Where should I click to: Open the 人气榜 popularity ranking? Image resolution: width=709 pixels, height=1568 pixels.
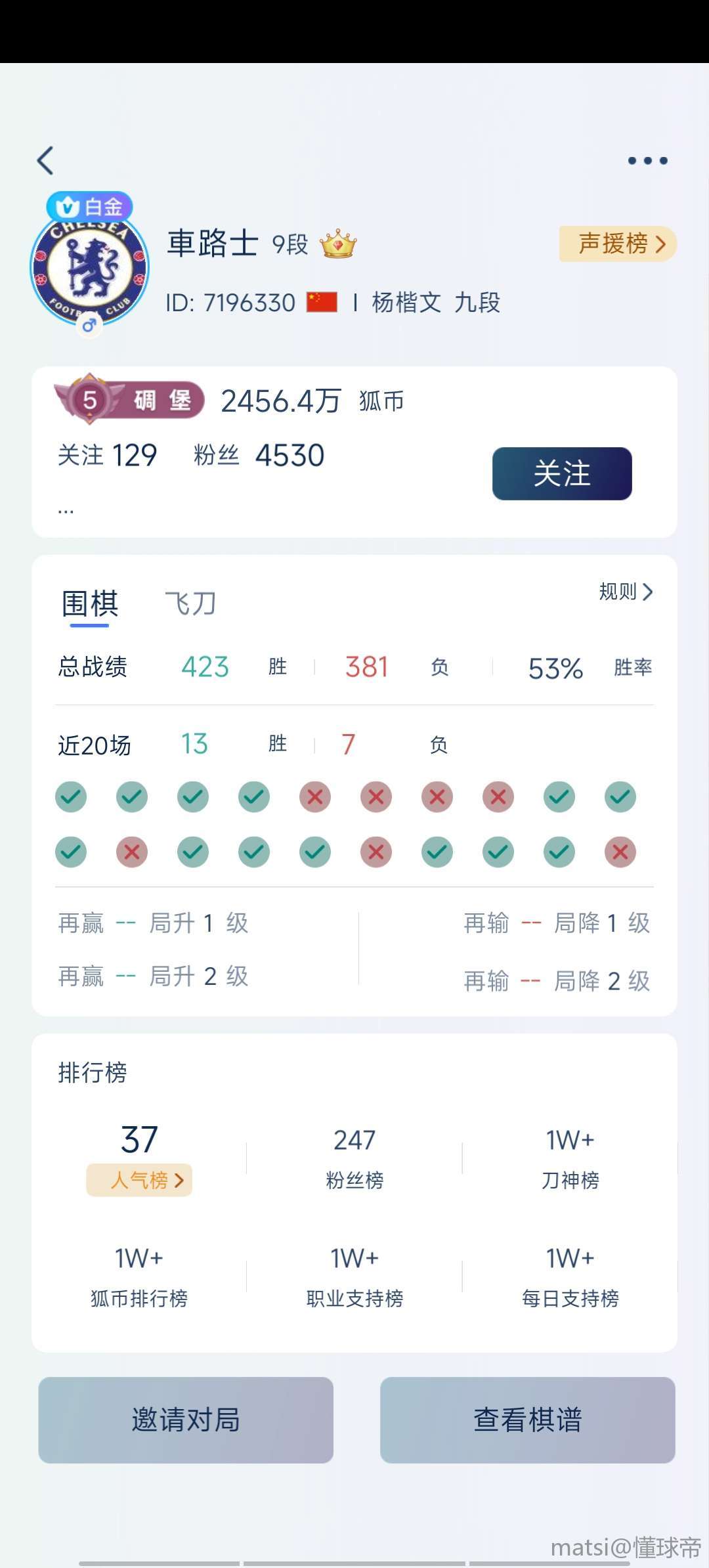point(139,1180)
